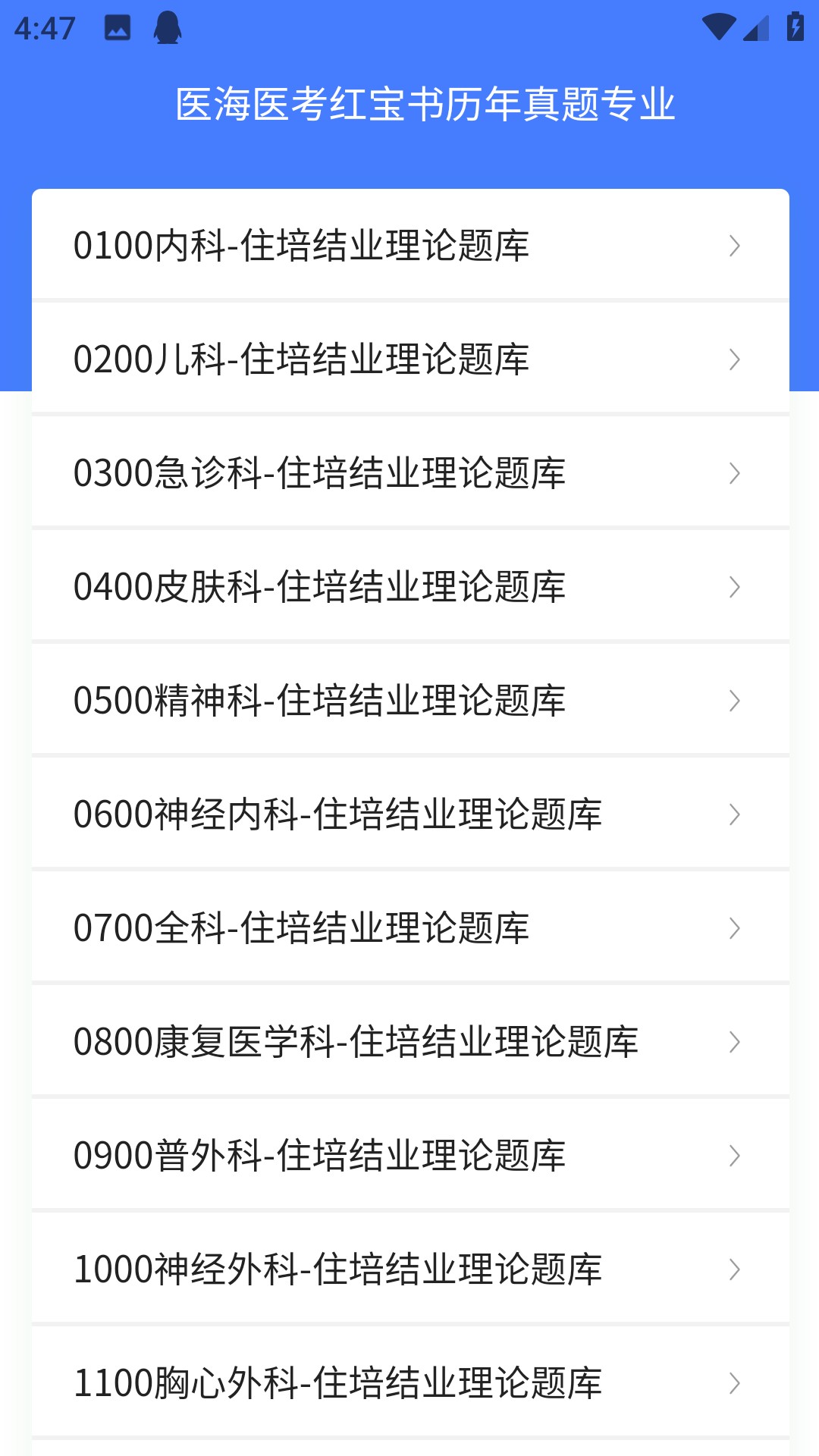Image resolution: width=819 pixels, height=1456 pixels.
Task: Open 1100胸心外科 住培结业理论题库
Action: click(409, 1382)
